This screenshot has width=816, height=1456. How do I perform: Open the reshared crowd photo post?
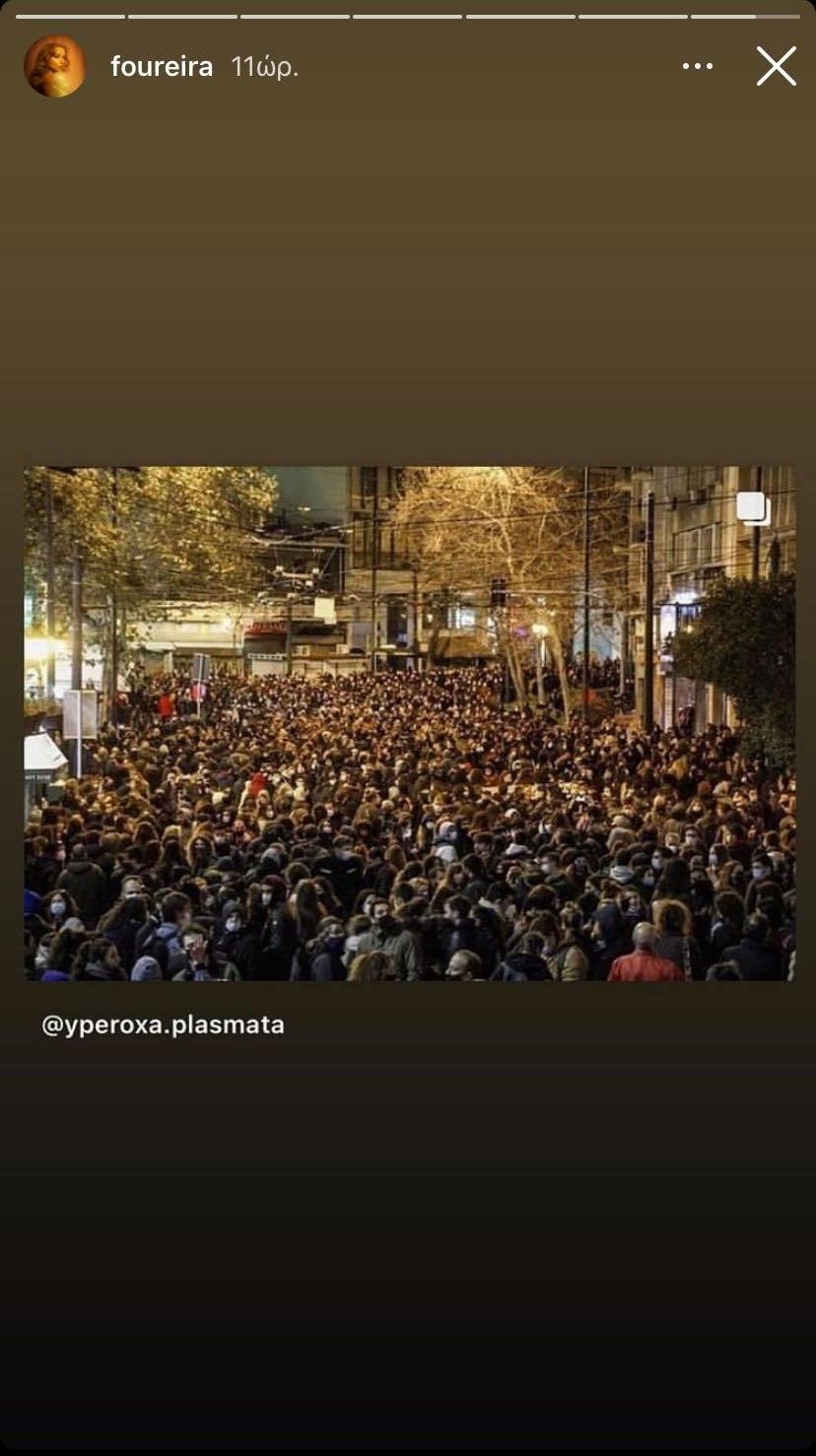pyautogui.click(x=409, y=723)
